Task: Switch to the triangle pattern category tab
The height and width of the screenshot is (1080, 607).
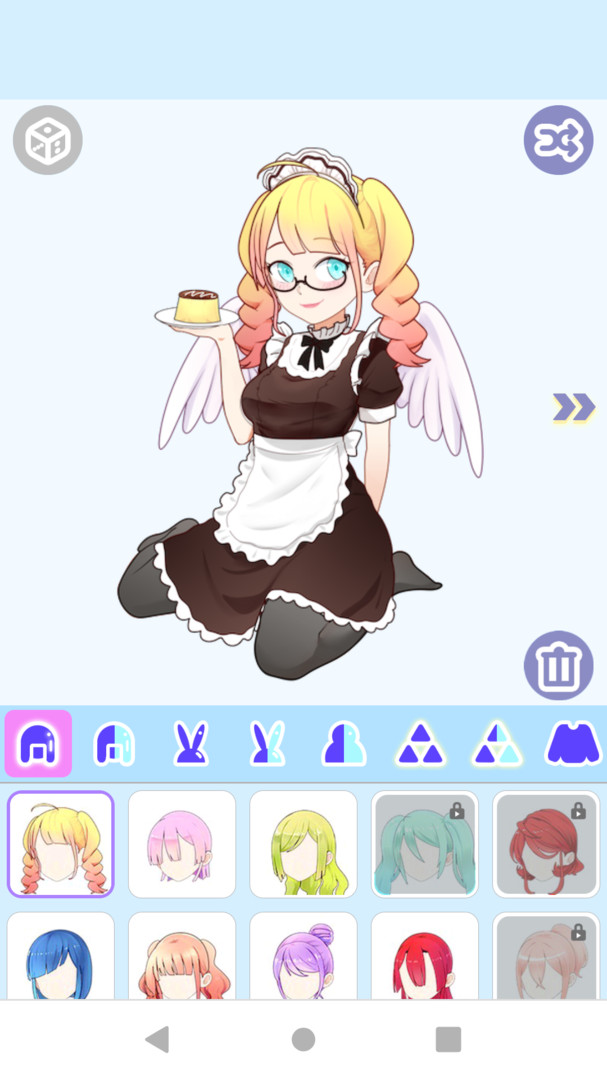Action: [420, 744]
